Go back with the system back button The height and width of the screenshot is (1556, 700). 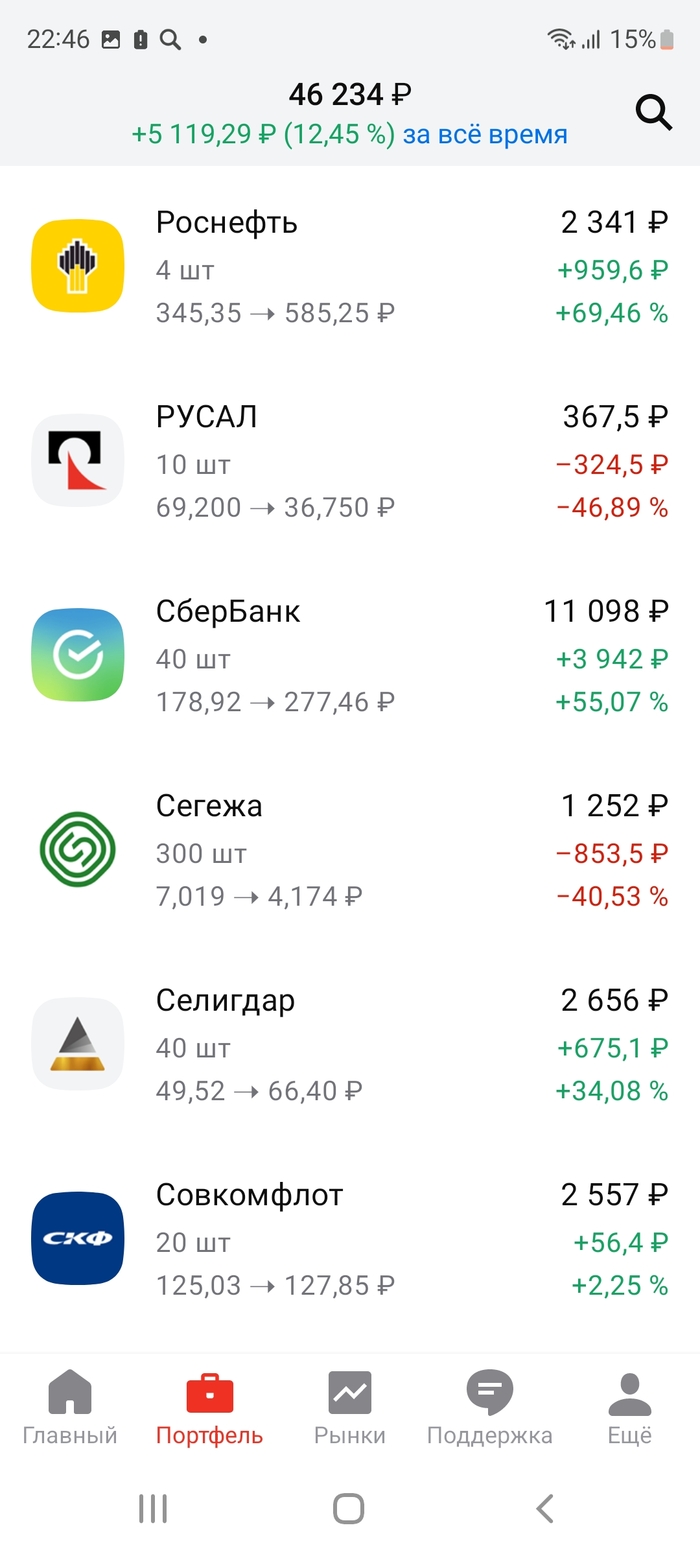[545, 1508]
